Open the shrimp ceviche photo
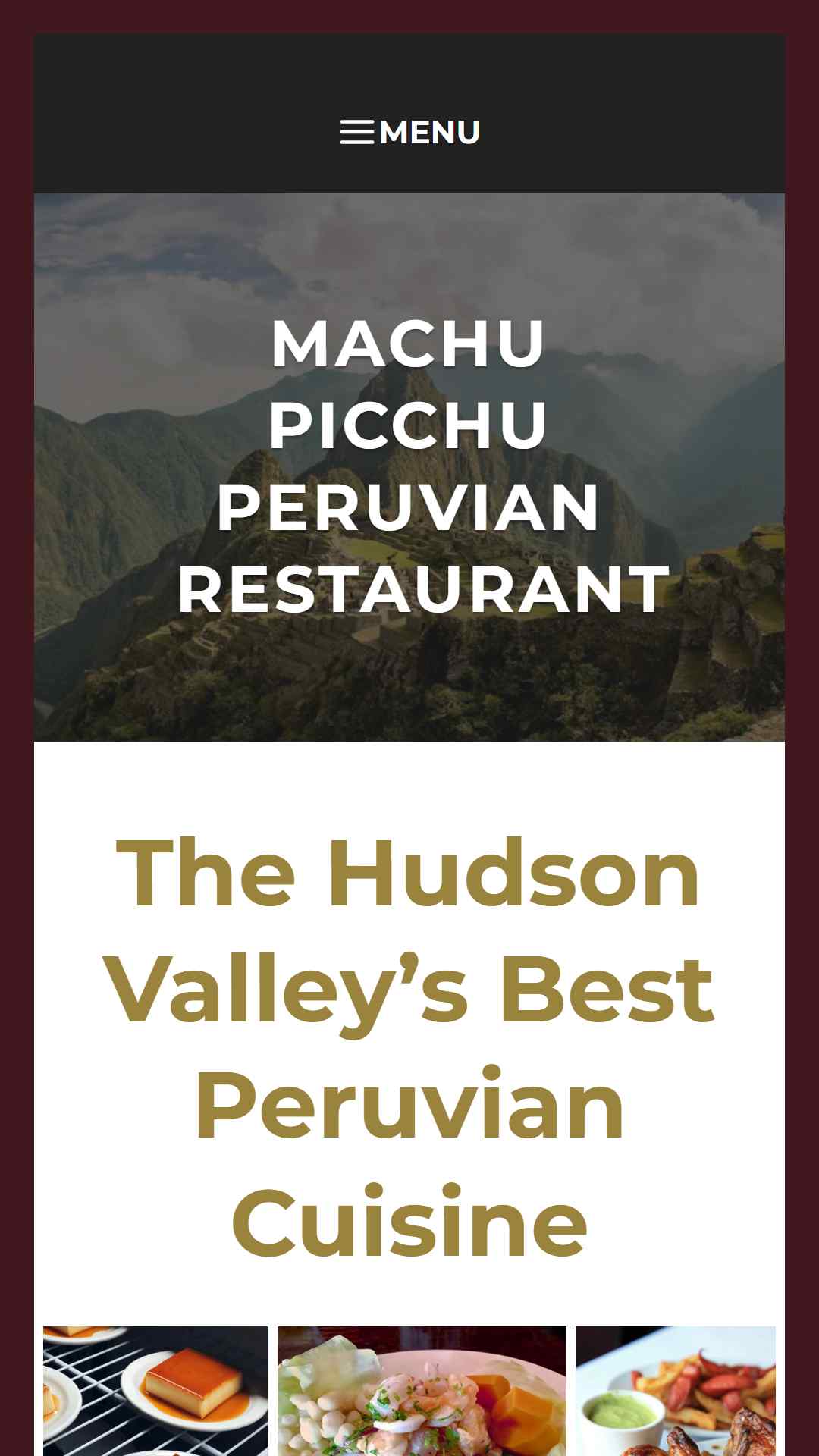 (x=422, y=1390)
